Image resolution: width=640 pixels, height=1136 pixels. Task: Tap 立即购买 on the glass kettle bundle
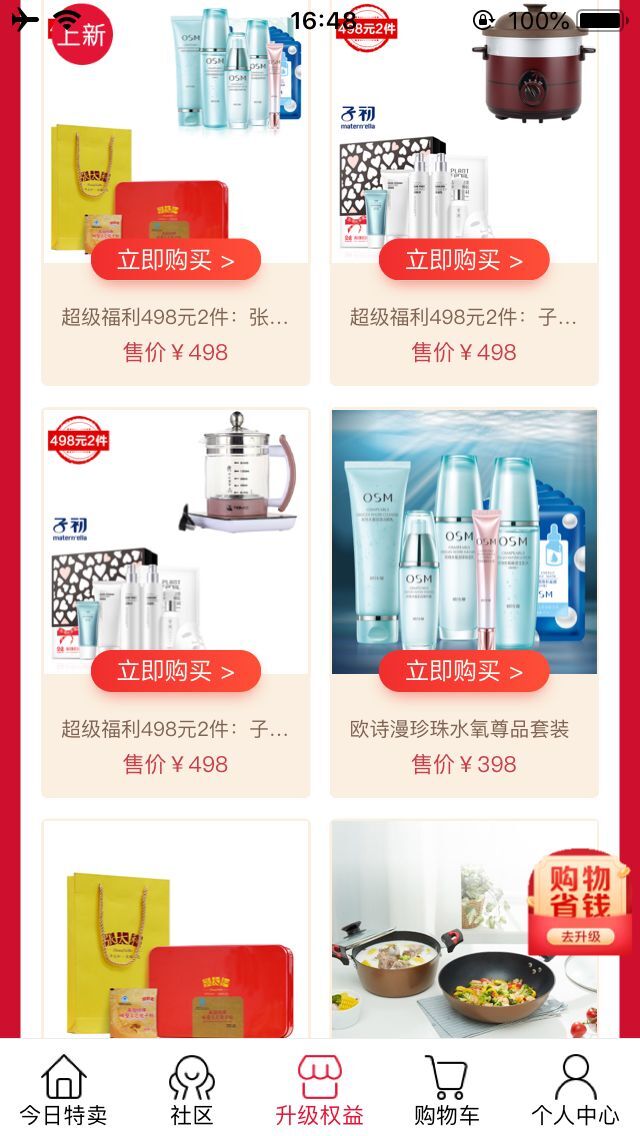(176, 672)
